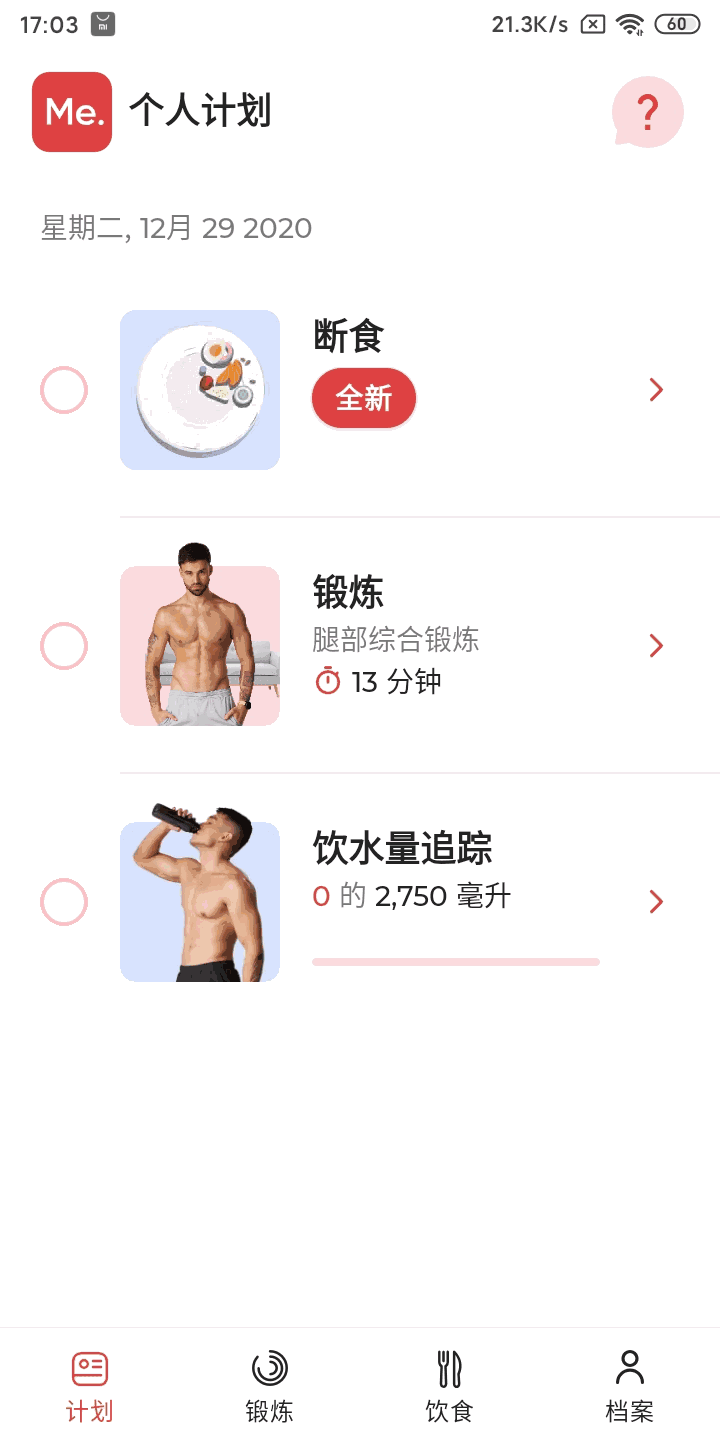The image size is (720, 1440).
Task: Switch to the 锻炼 bottom tab
Action: 269,1385
